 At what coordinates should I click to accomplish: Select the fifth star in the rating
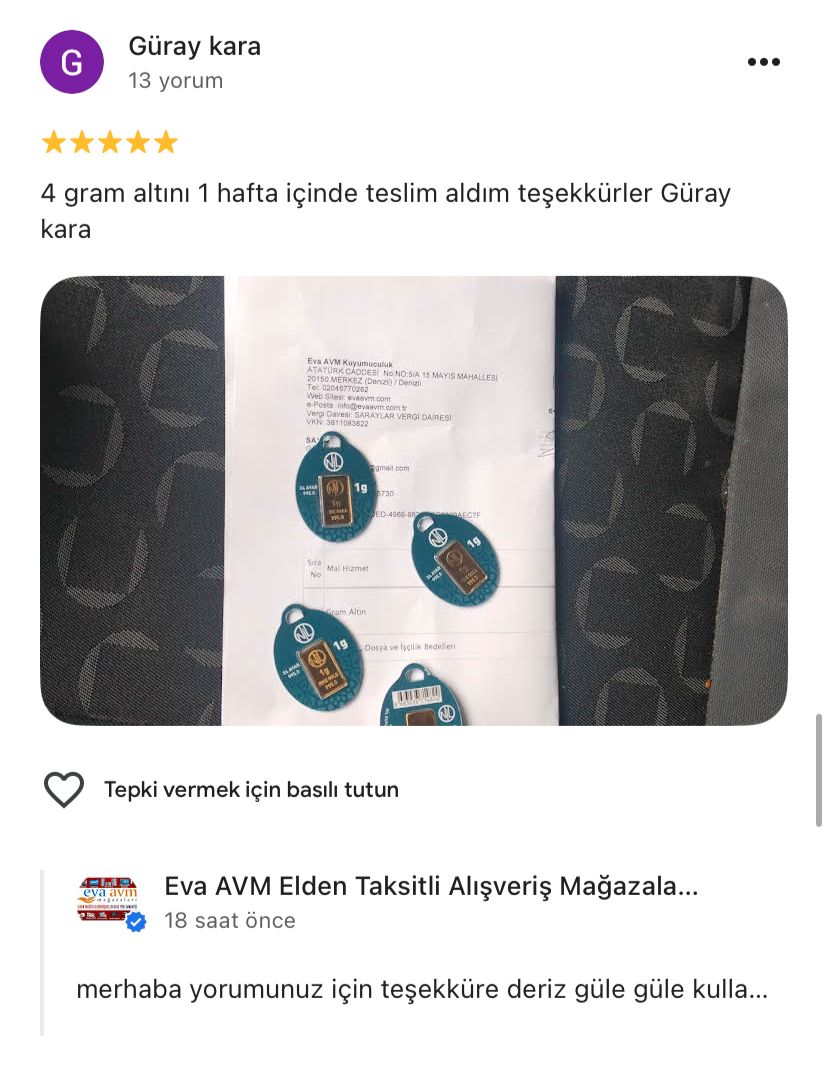coord(168,142)
